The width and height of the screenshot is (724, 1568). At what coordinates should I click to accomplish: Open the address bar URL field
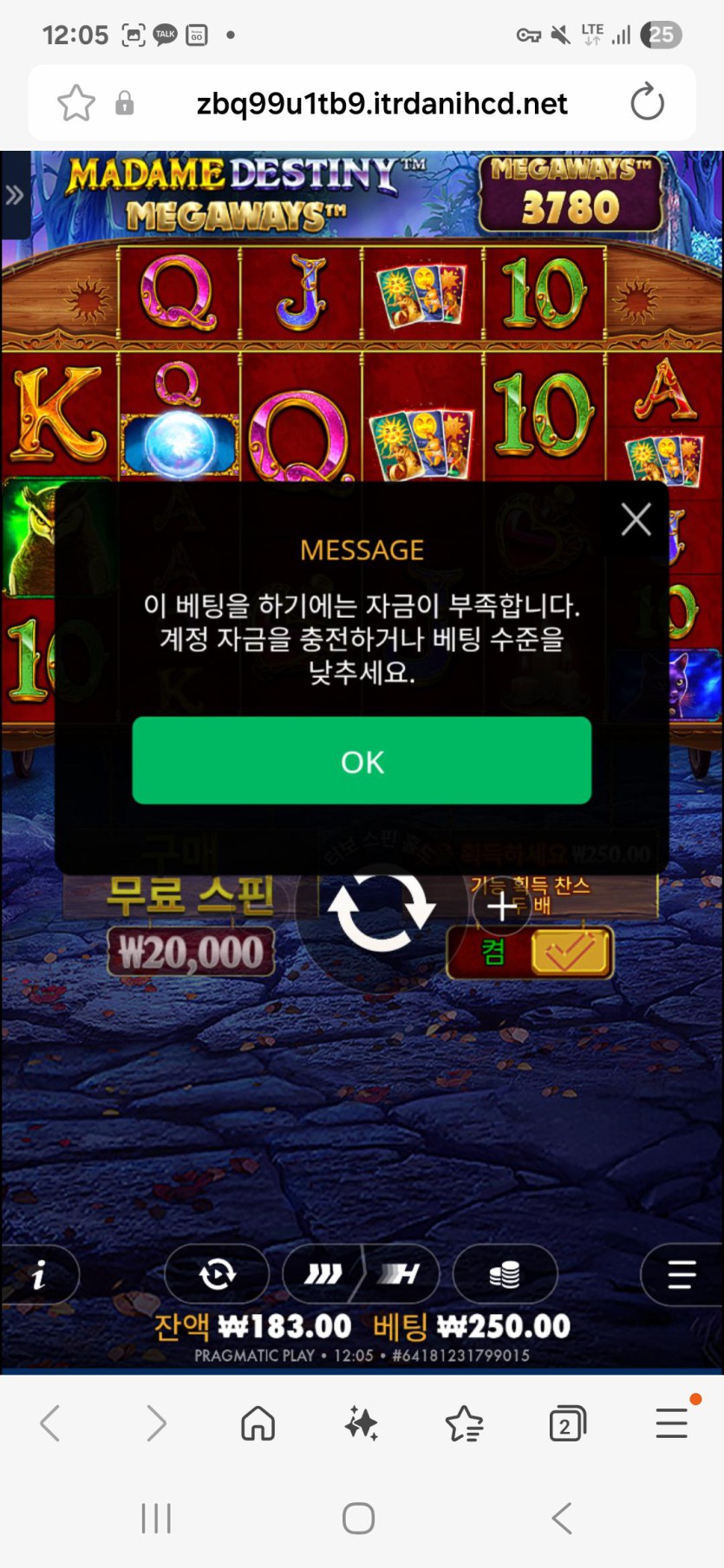coord(382,104)
